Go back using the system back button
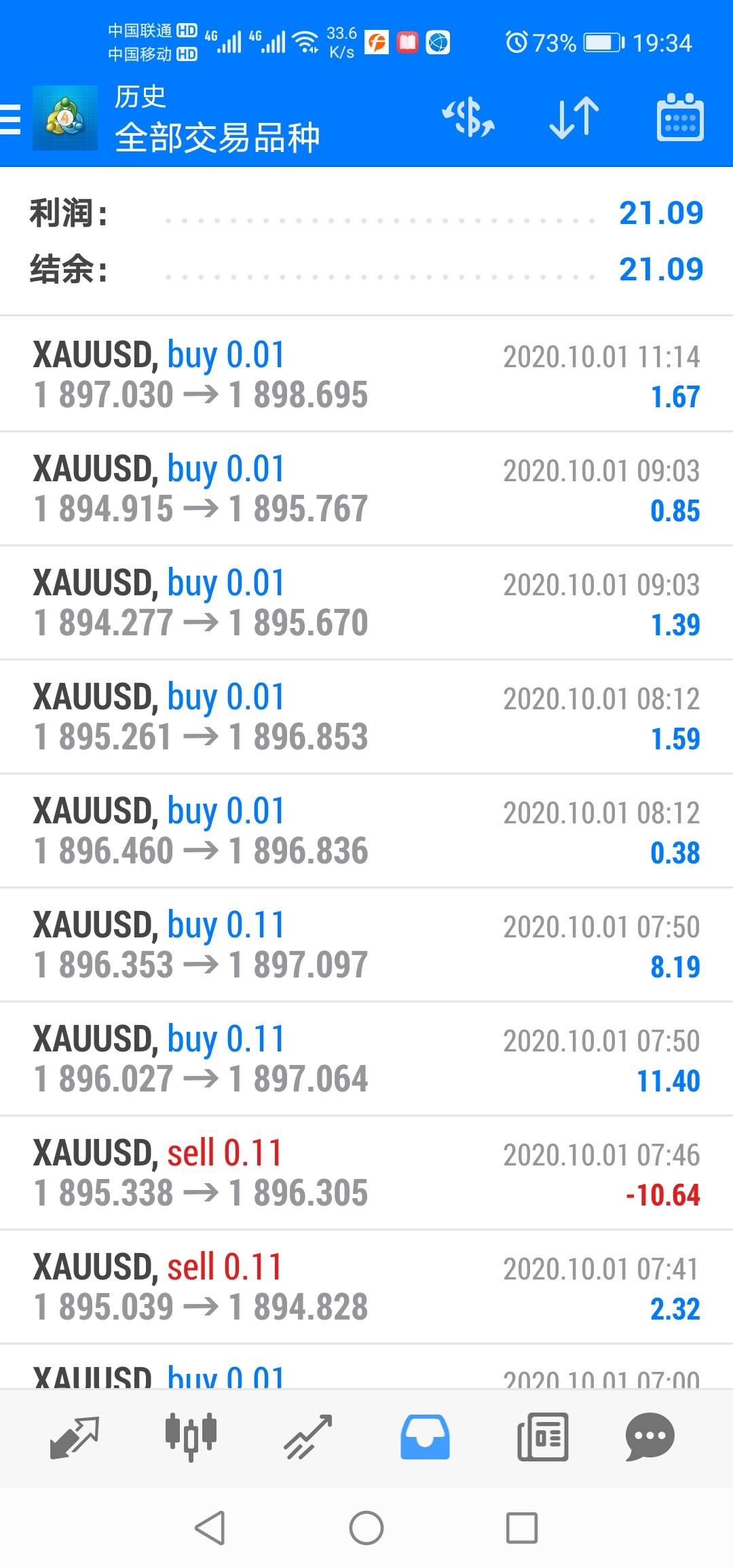Image resolution: width=733 pixels, height=1568 pixels. 210,1528
